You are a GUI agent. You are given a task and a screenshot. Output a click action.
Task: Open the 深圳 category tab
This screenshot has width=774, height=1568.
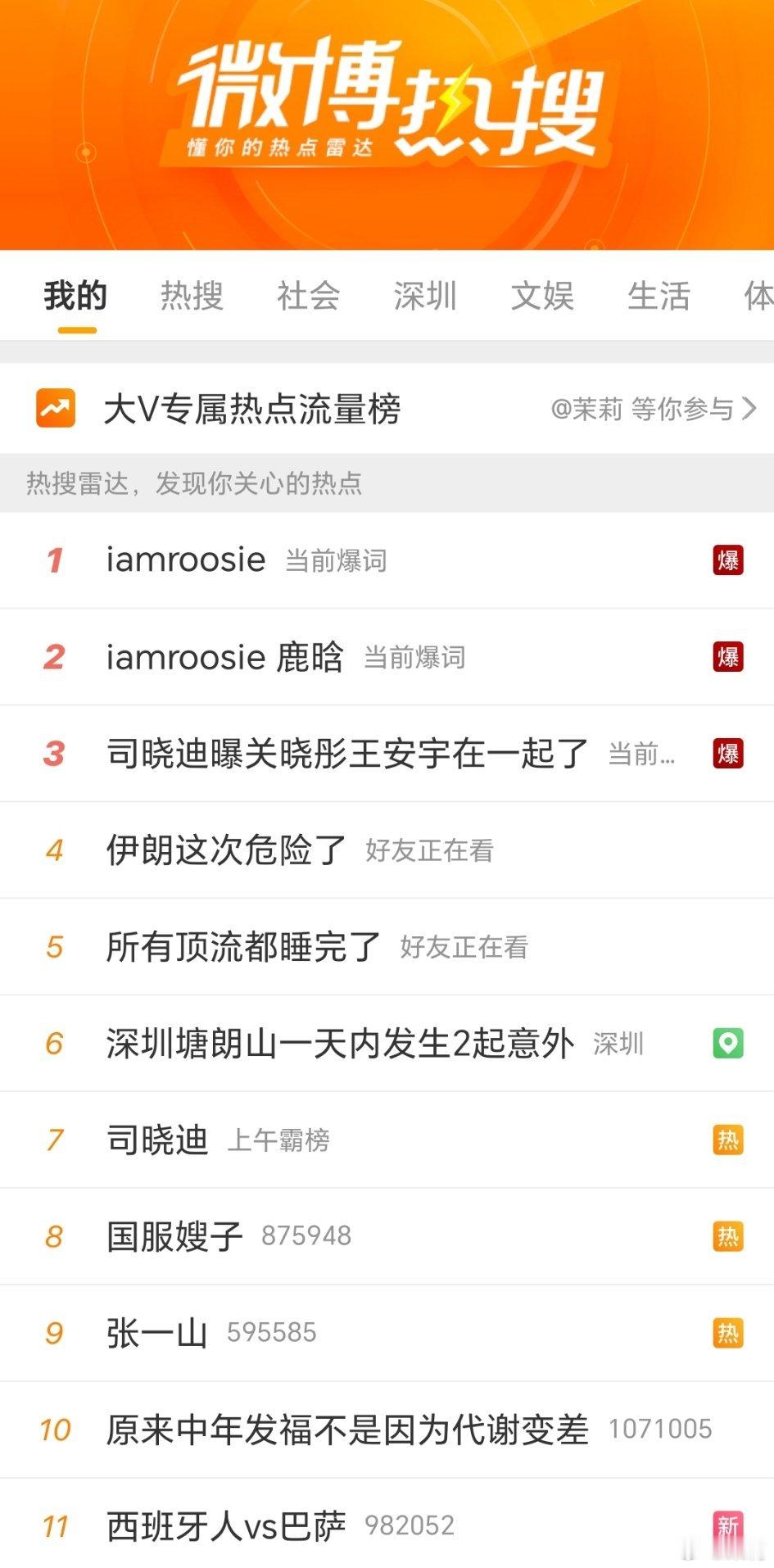[x=424, y=297]
